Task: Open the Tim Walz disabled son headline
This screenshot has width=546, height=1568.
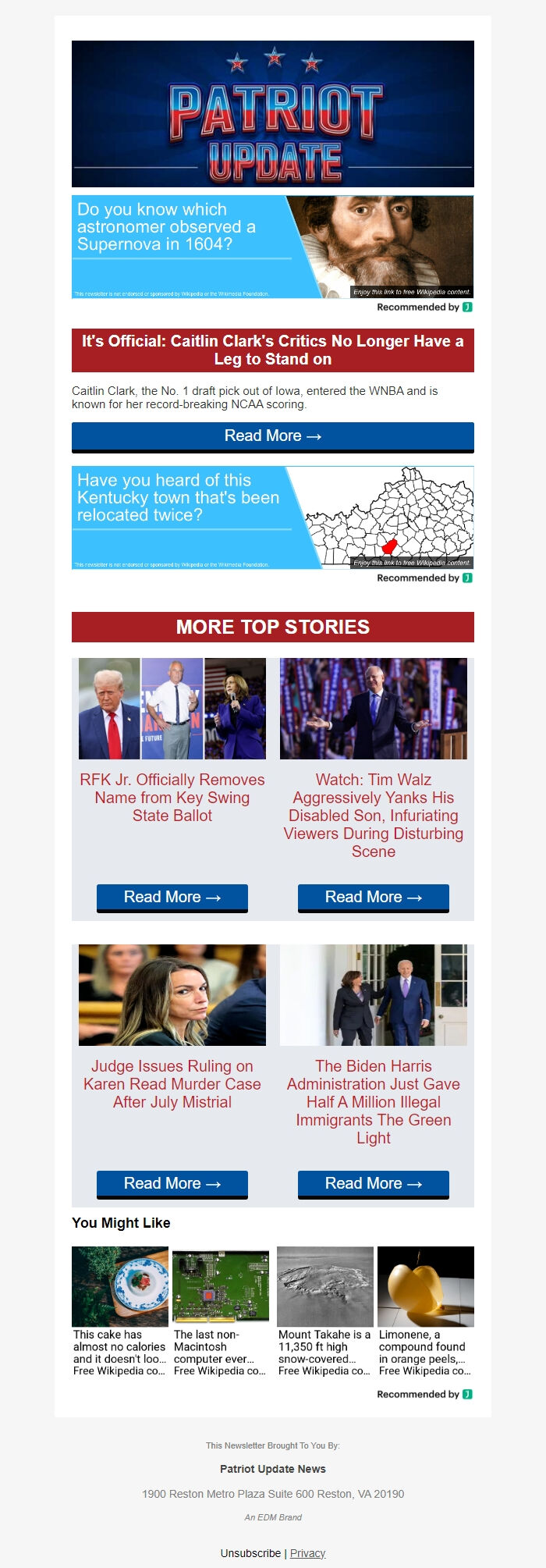Action: (x=373, y=816)
